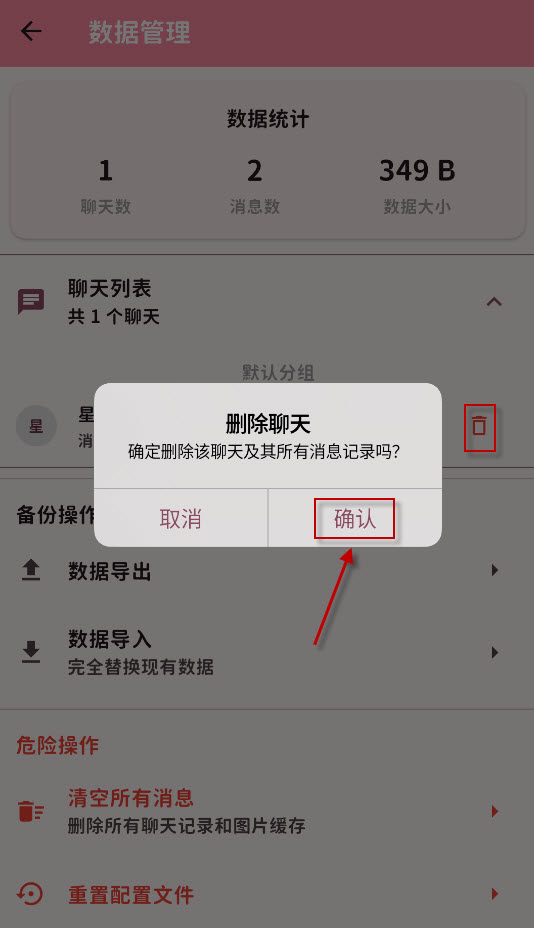Open 数据导入 to import data
Screen dimensions: 534x928
coord(267,653)
